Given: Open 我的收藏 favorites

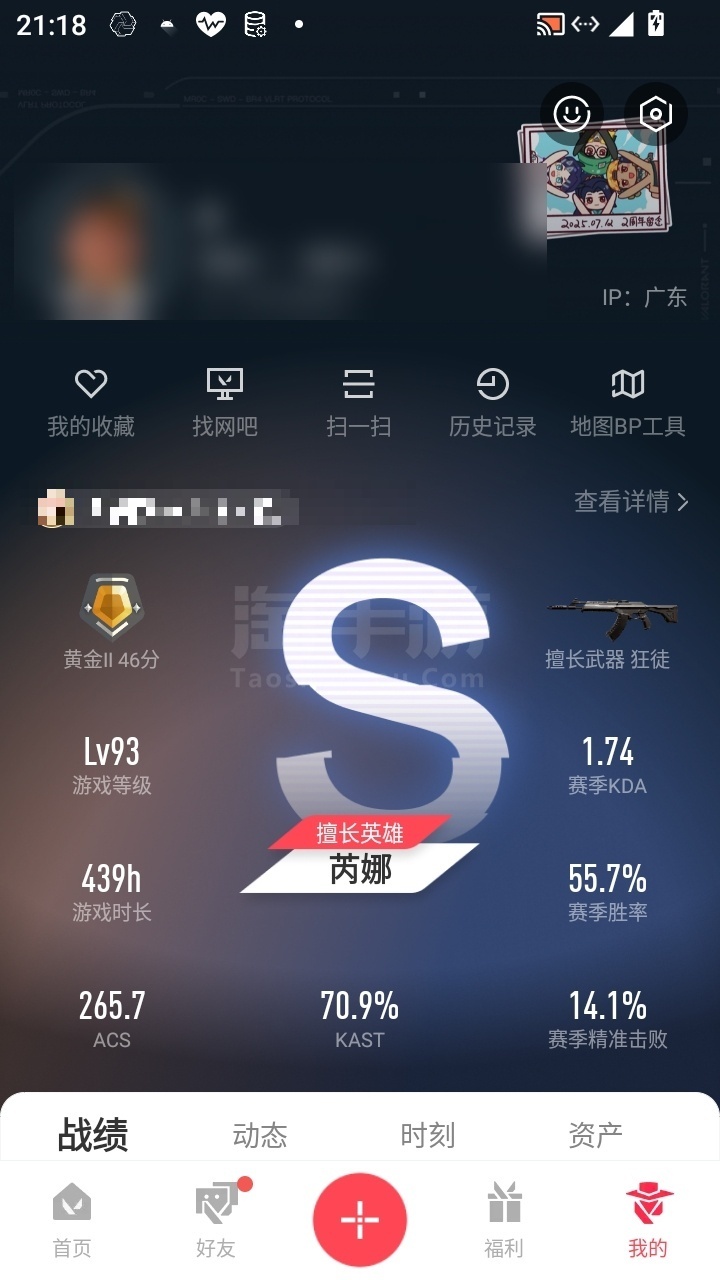Looking at the screenshot, I should [x=91, y=403].
